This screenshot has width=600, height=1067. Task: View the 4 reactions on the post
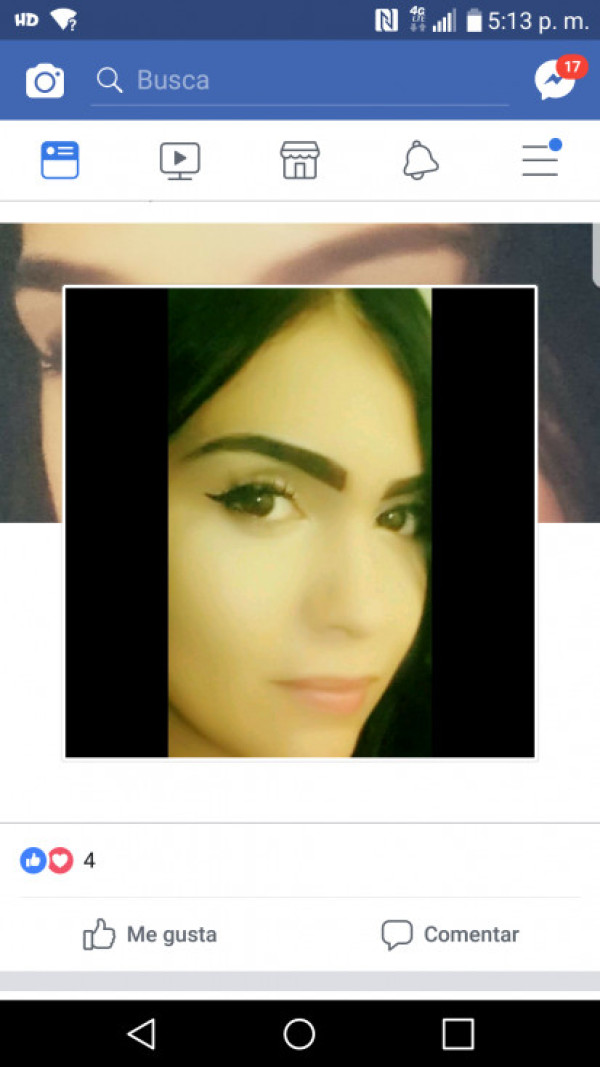58,860
